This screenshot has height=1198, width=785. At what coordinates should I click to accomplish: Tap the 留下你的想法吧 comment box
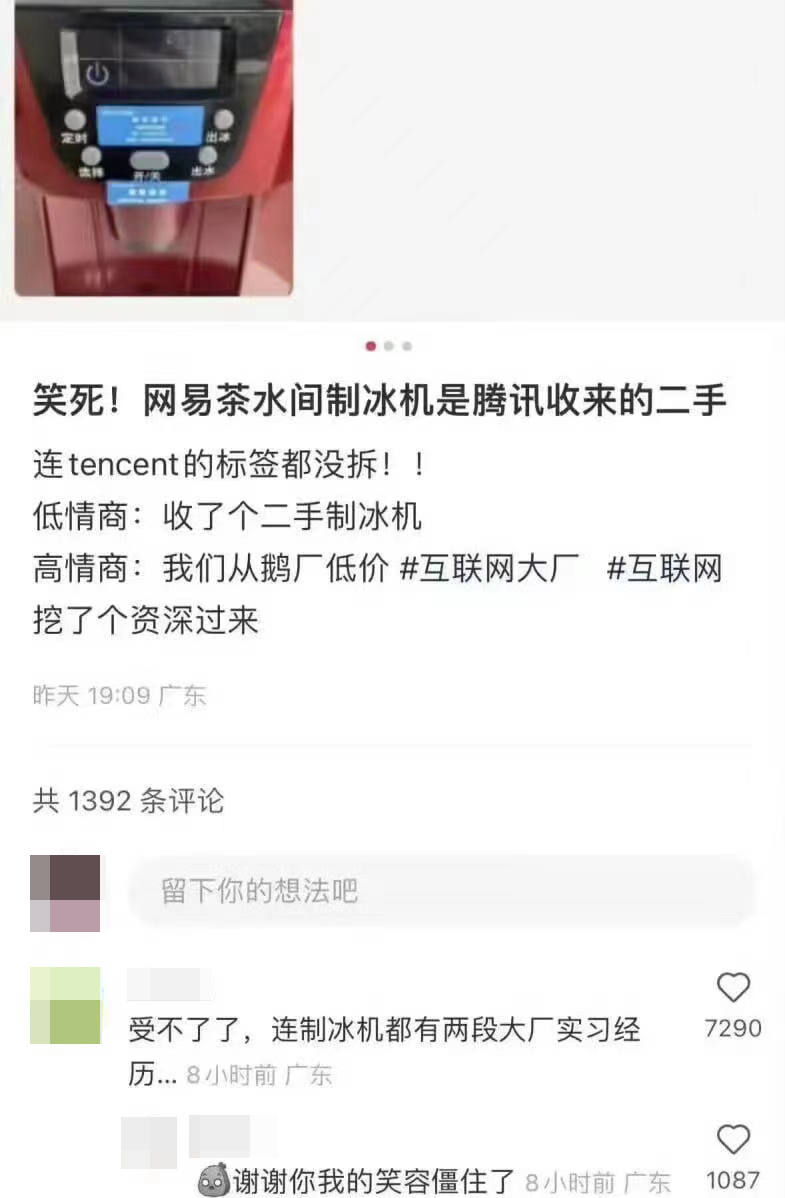tap(440, 890)
